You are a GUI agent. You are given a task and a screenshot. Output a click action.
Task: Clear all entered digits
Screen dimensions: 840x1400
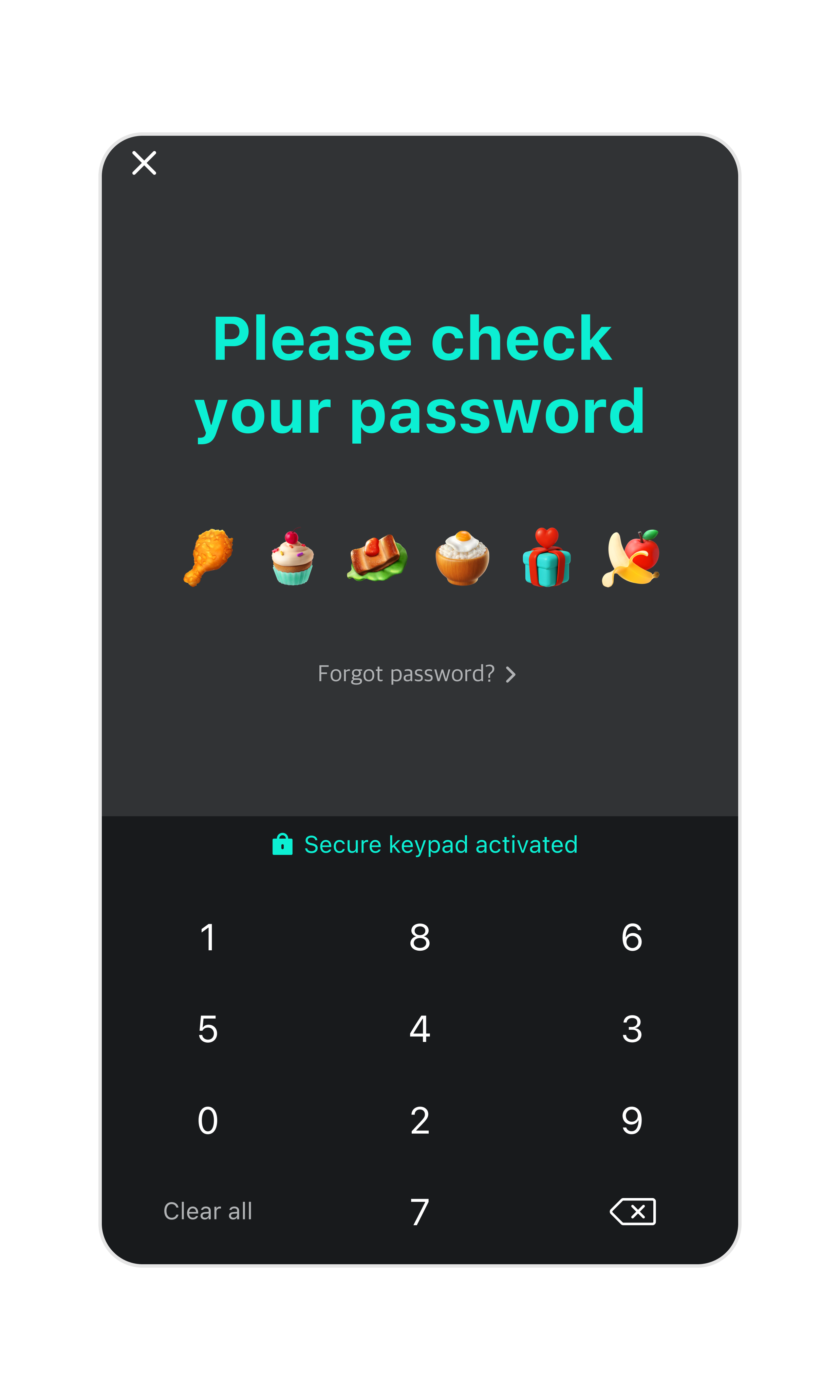coord(208,1212)
